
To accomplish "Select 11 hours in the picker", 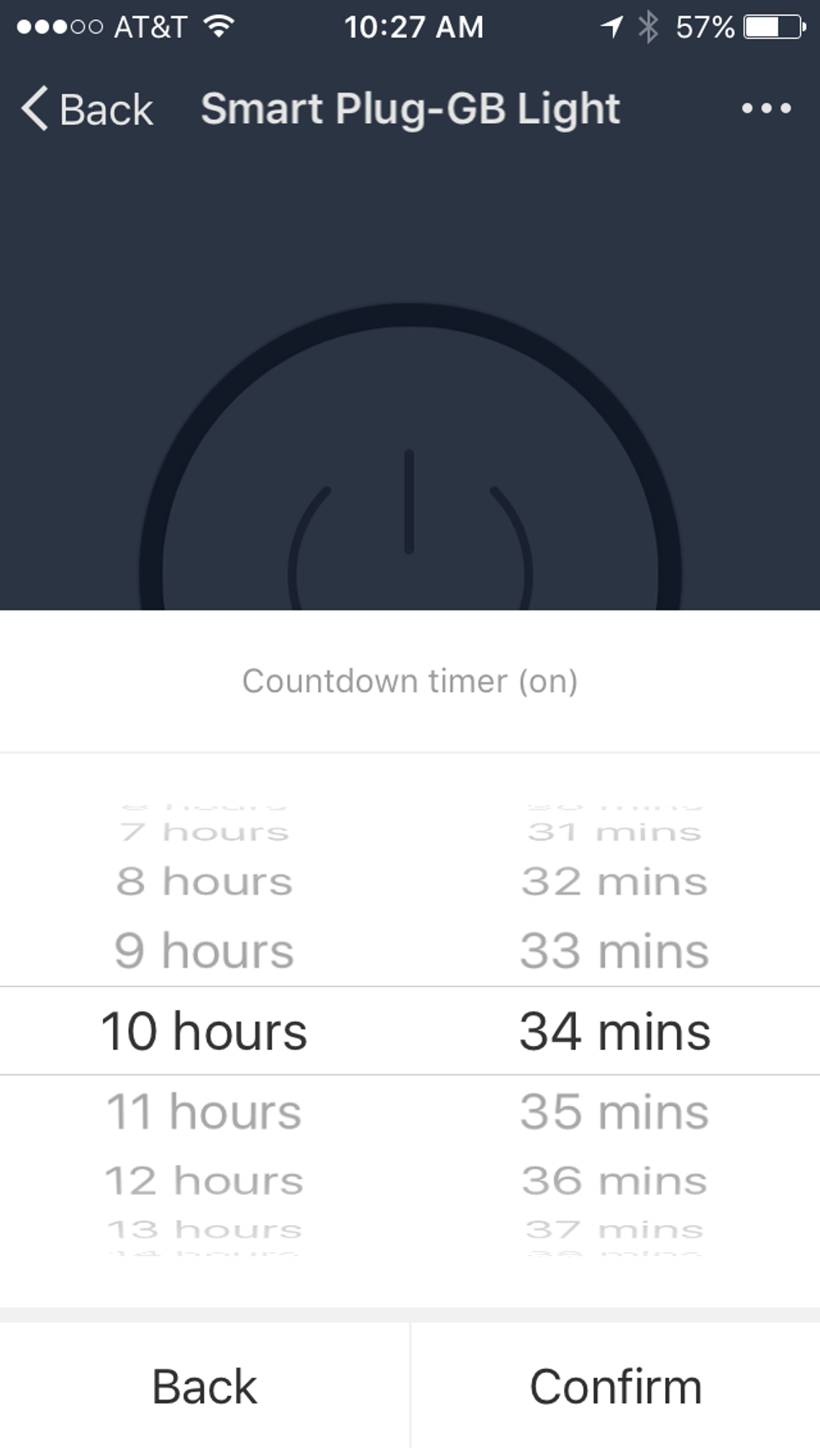I will 204,1112.
